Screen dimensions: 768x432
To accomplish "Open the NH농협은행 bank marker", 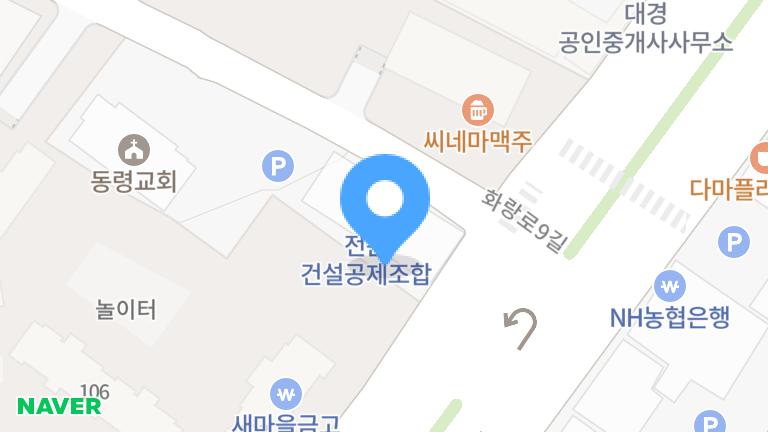I will coord(670,287).
